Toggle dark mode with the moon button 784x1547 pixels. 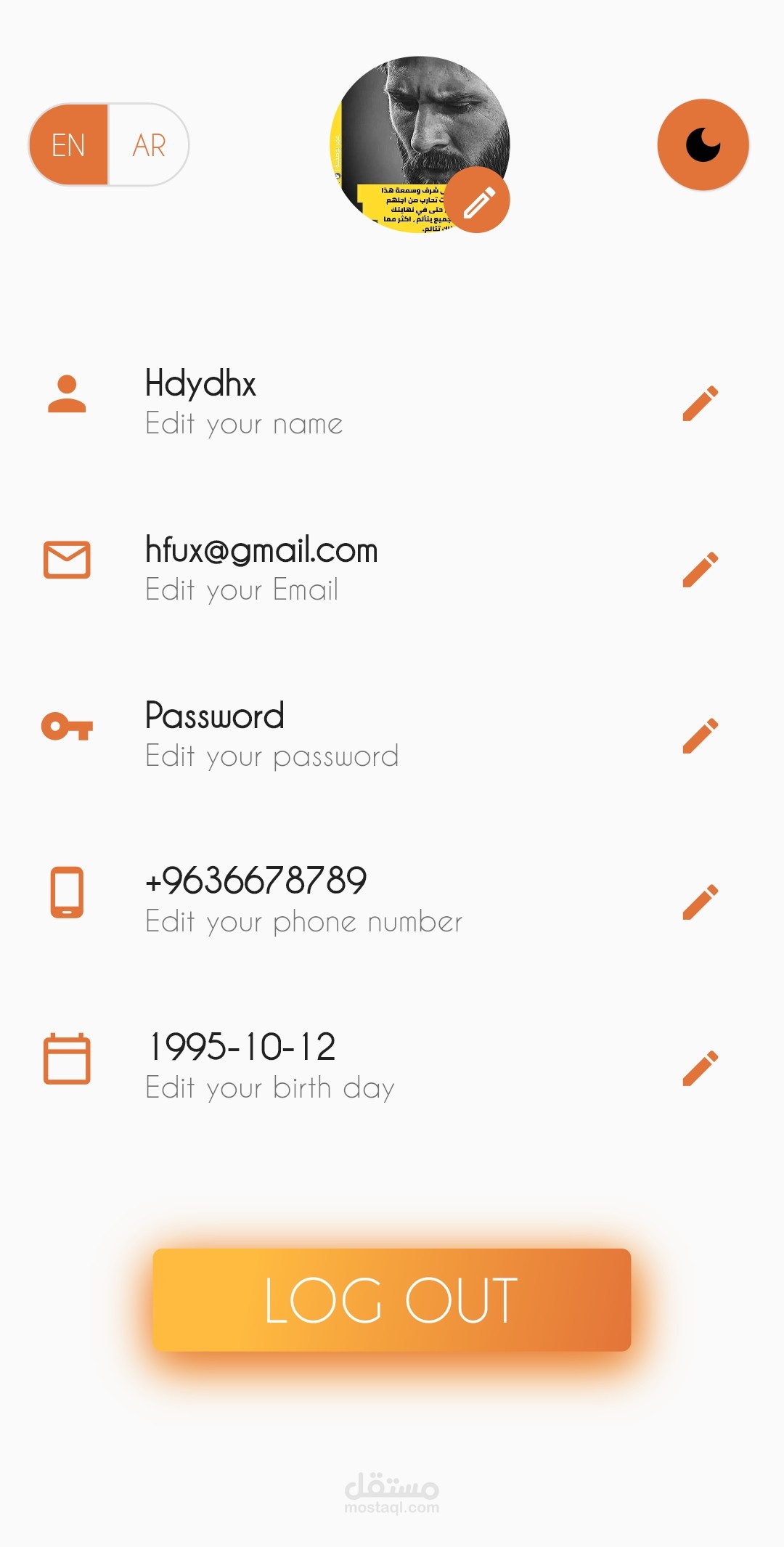click(x=703, y=144)
